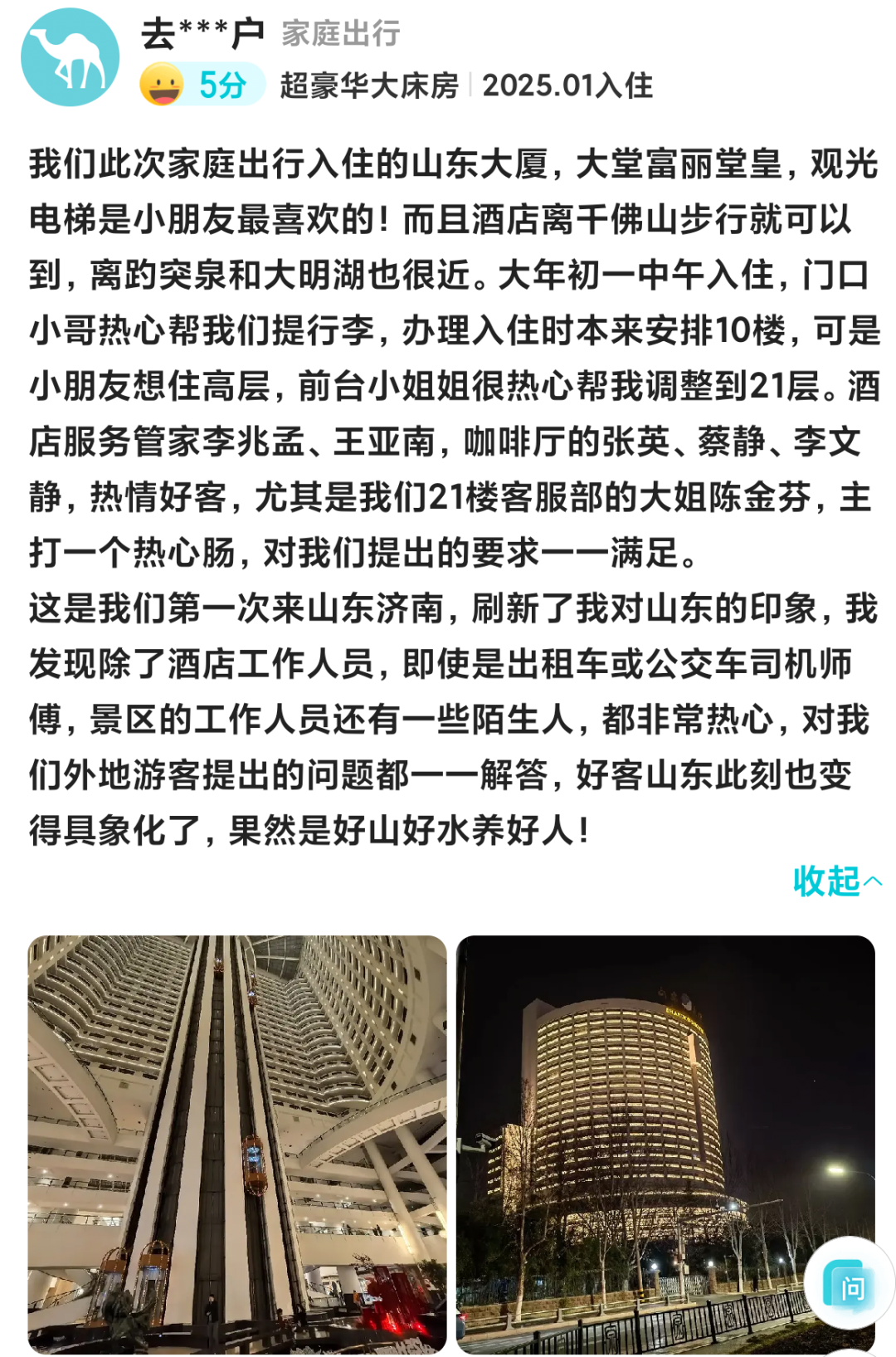The width and height of the screenshot is (896, 1357).
Task: Select the 家庭出行 trip-type badge
Action: (x=339, y=35)
